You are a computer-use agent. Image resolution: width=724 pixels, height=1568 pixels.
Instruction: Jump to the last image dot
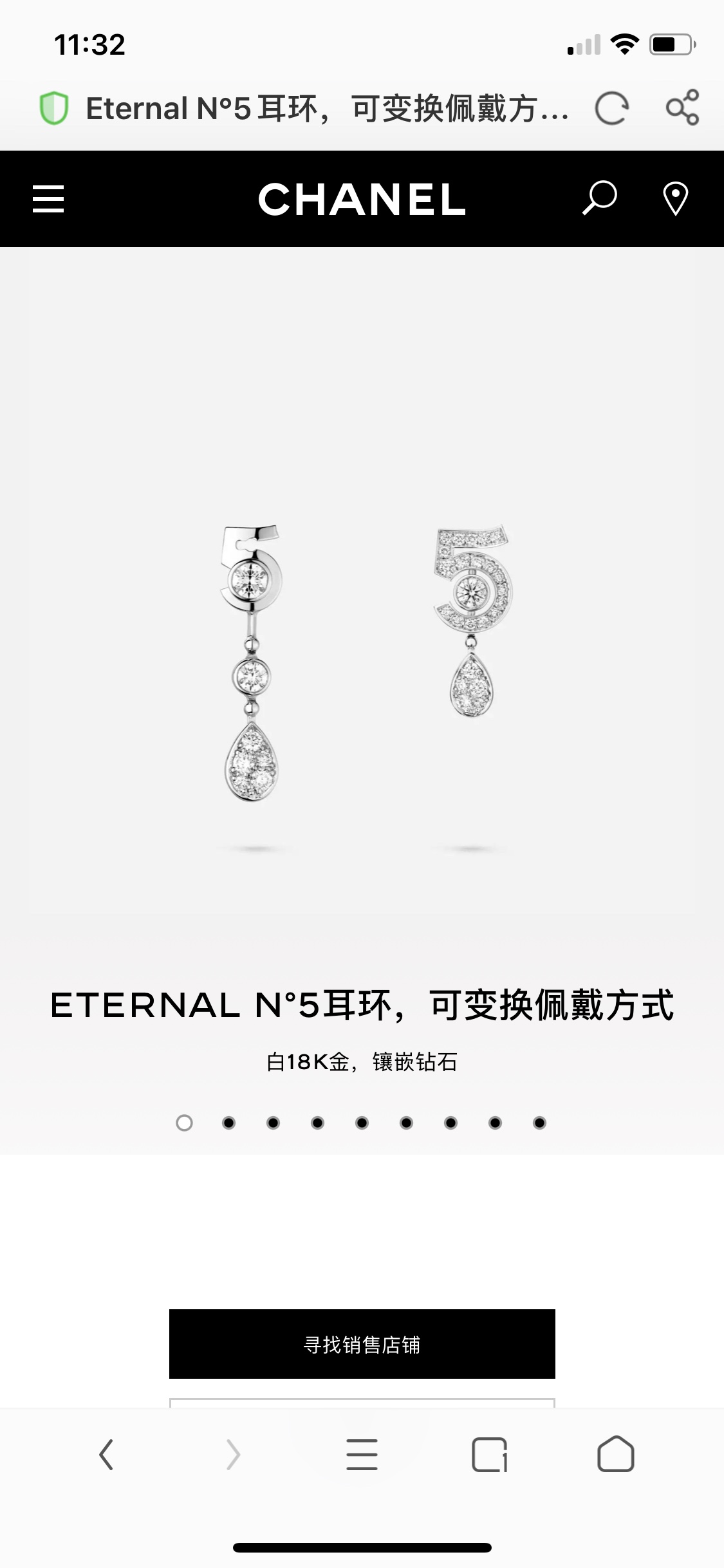pyautogui.click(x=539, y=1123)
